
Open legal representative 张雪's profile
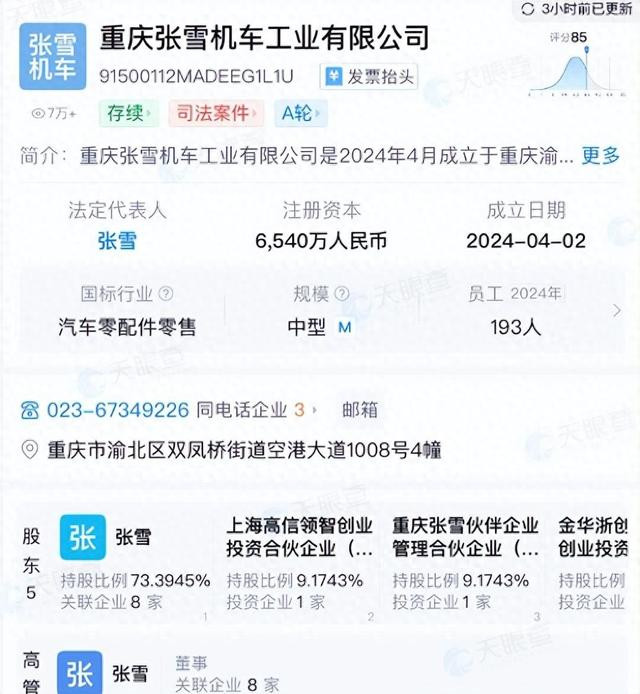pyautogui.click(x=117, y=240)
